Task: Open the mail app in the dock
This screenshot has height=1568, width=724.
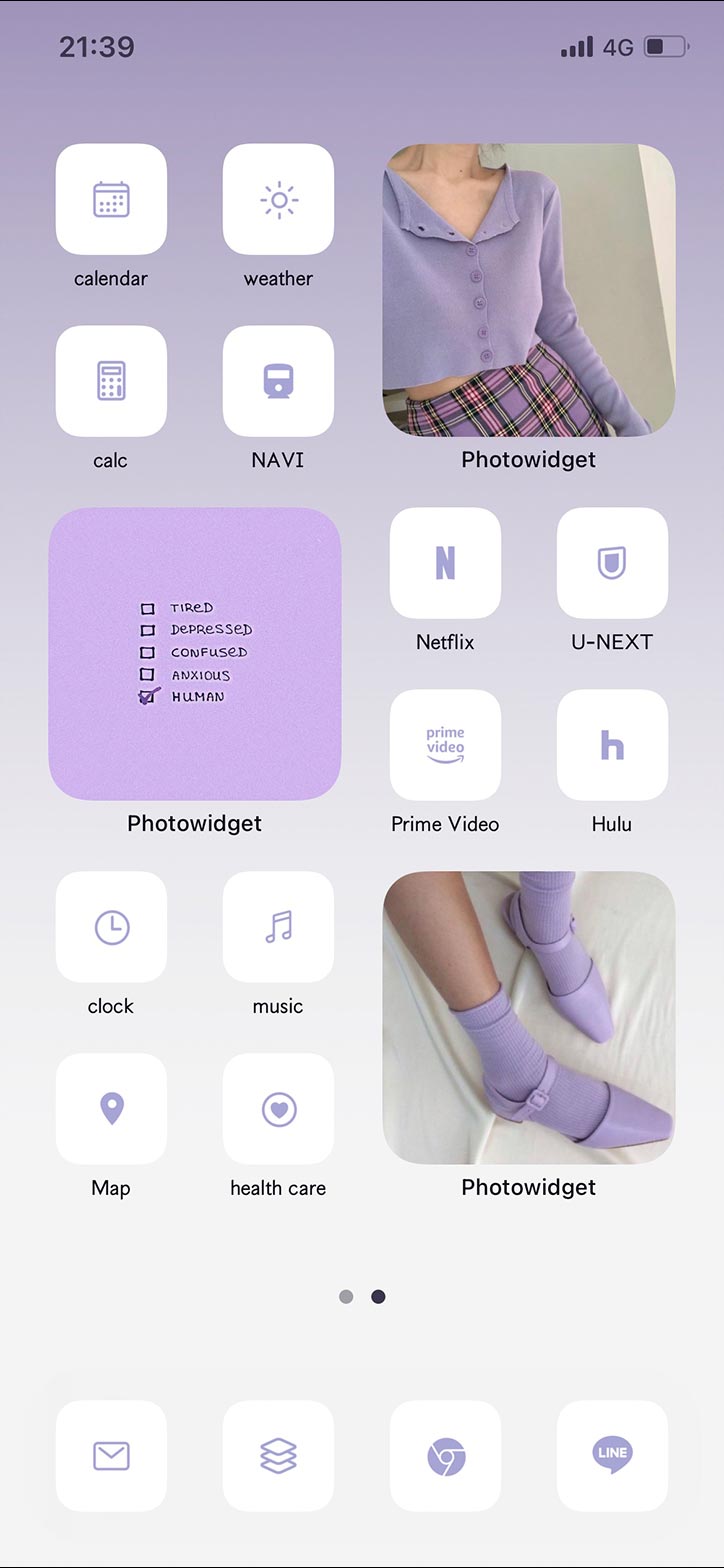Action: [x=111, y=1456]
